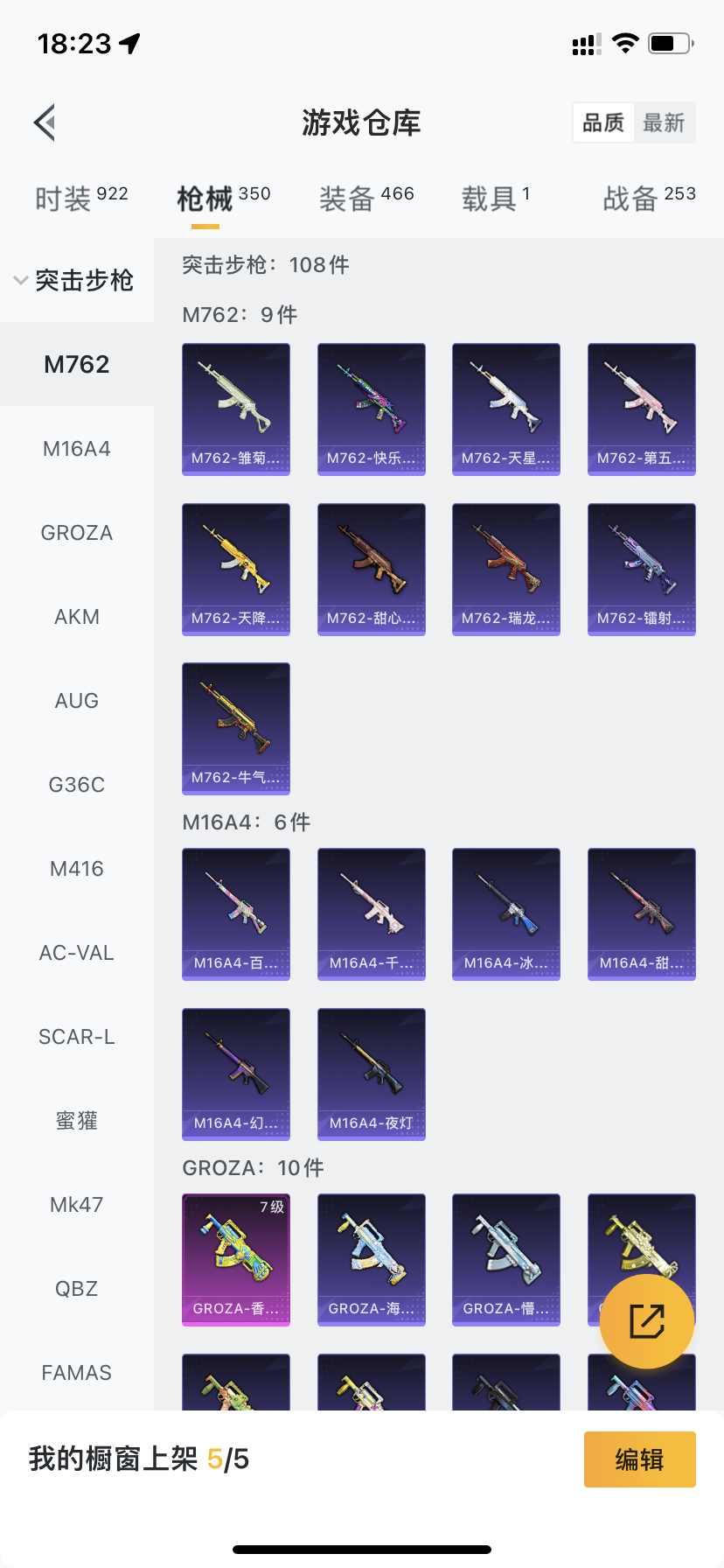Collapse the 突击步枪 category
Image resolution: width=724 pixels, height=1568 pixels.
(x=75, y=280)
